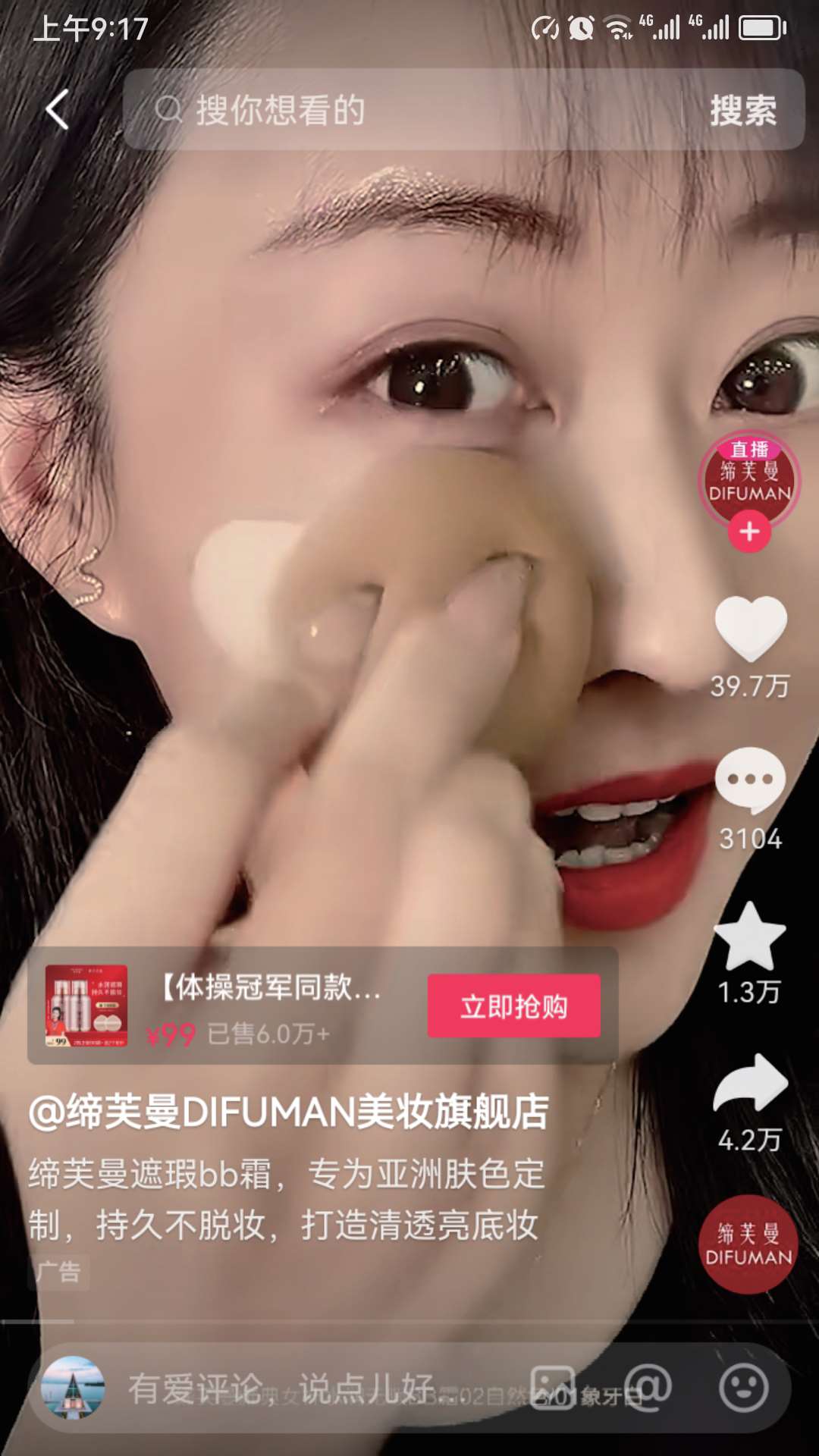This screenshot has height=1456, width=819.
Task: Open the comments with the speech bubble
Action: point(750,781)
